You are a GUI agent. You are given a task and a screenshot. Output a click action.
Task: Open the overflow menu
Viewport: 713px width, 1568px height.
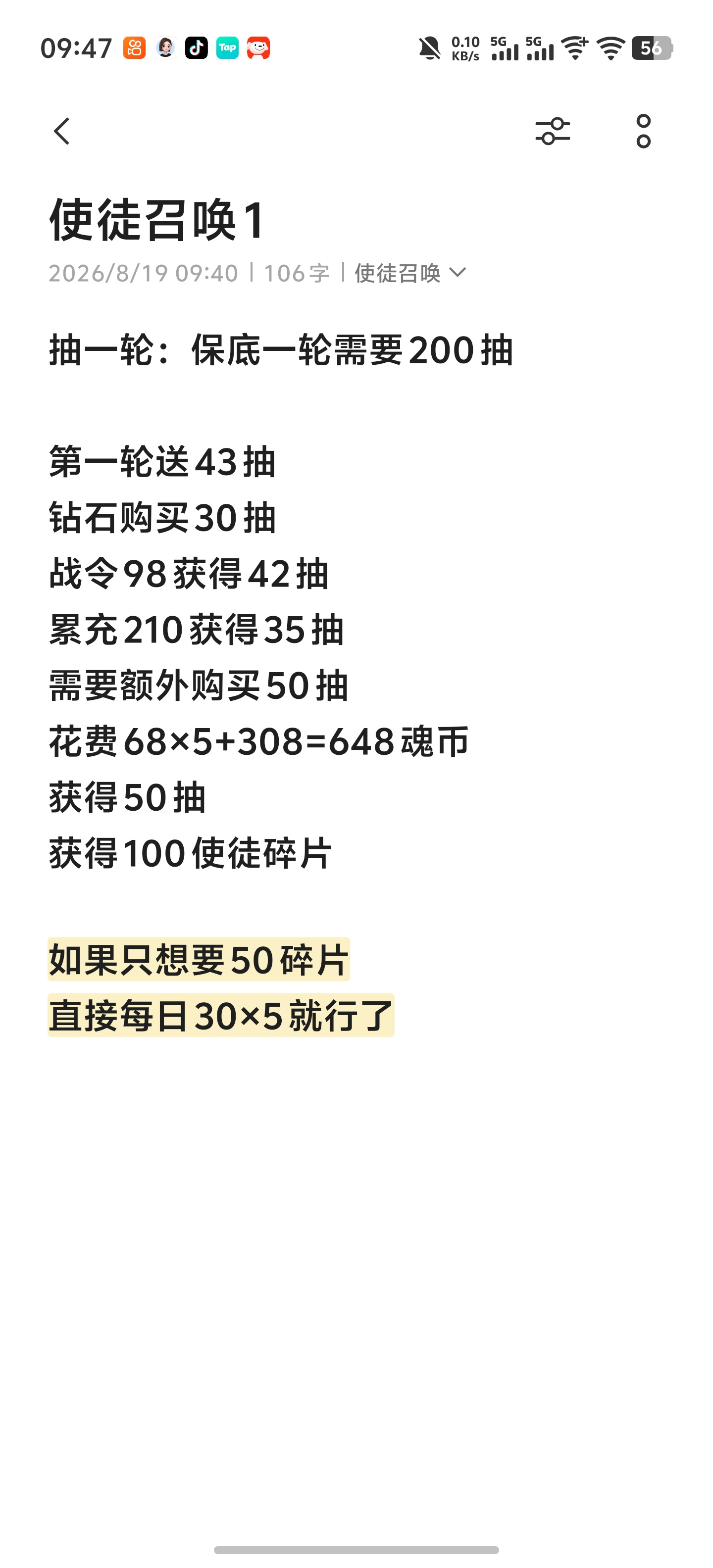point(643,132)
